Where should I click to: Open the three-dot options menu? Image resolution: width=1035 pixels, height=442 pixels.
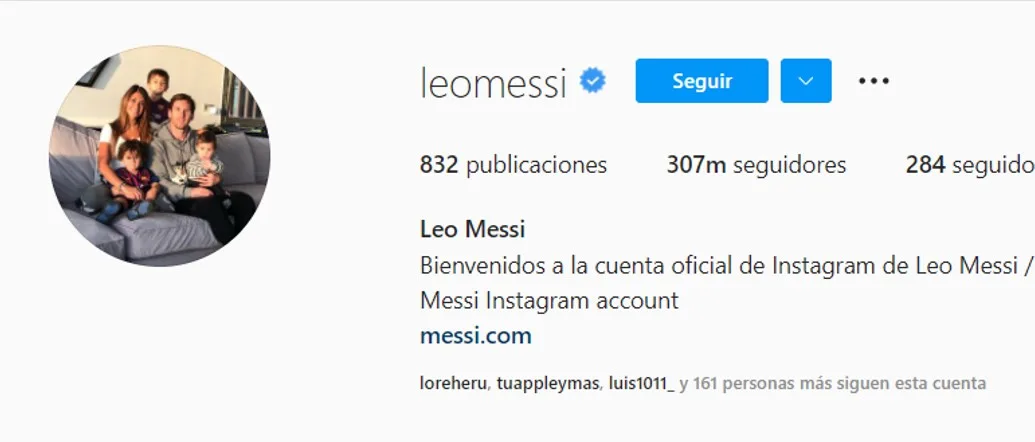(x=874, y=80)
